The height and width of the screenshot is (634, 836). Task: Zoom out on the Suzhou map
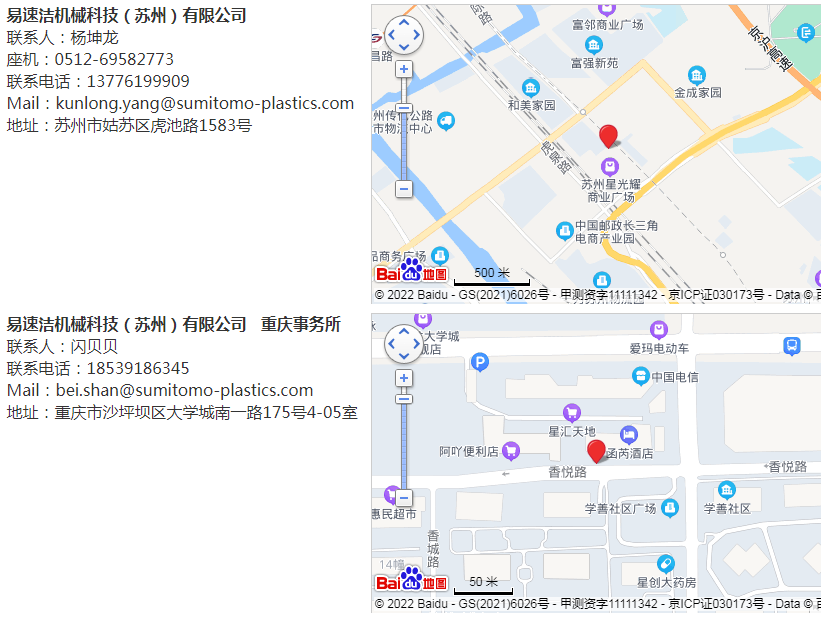pos(404,188)
